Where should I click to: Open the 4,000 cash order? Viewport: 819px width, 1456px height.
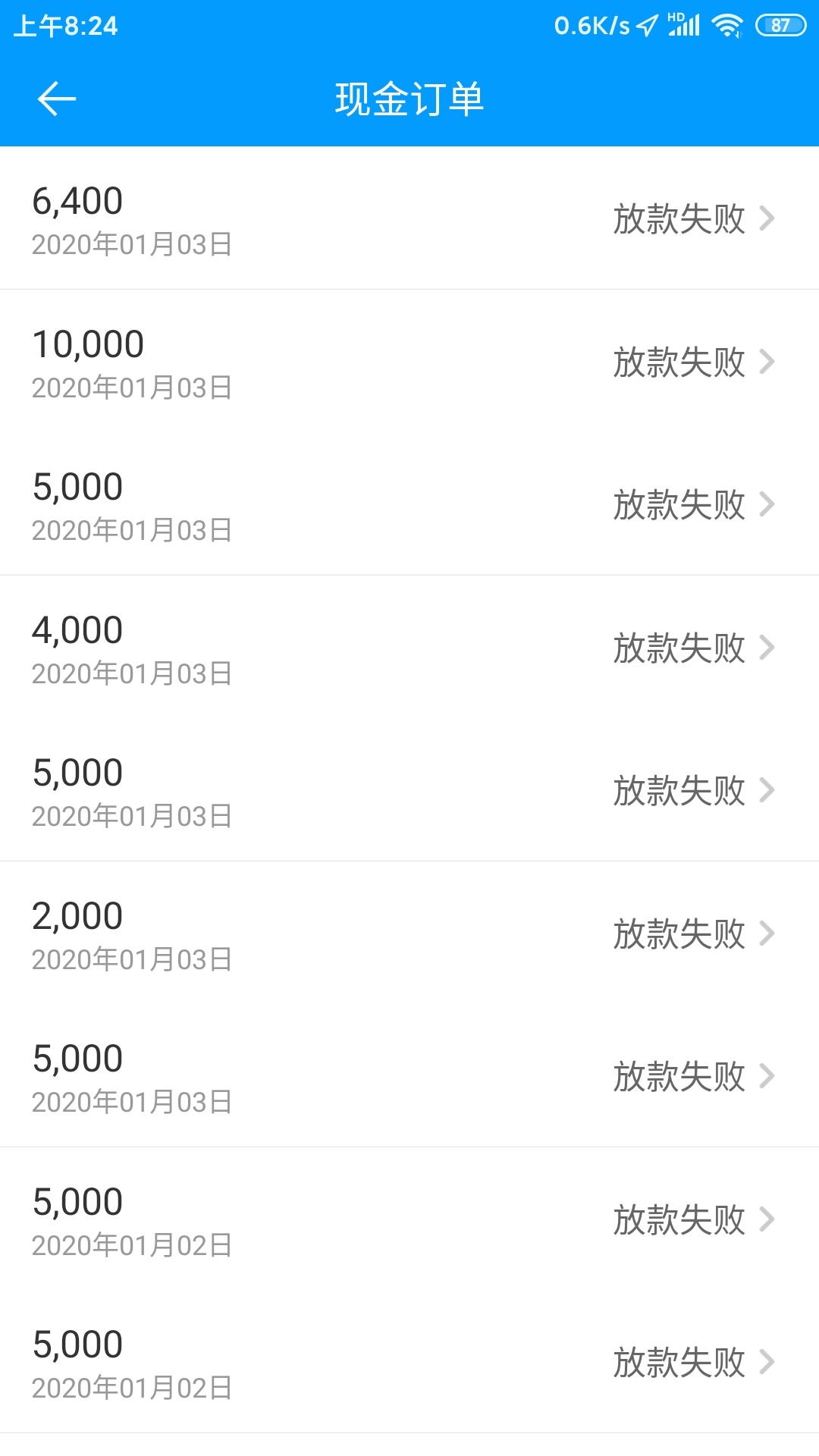pos(409,647)
